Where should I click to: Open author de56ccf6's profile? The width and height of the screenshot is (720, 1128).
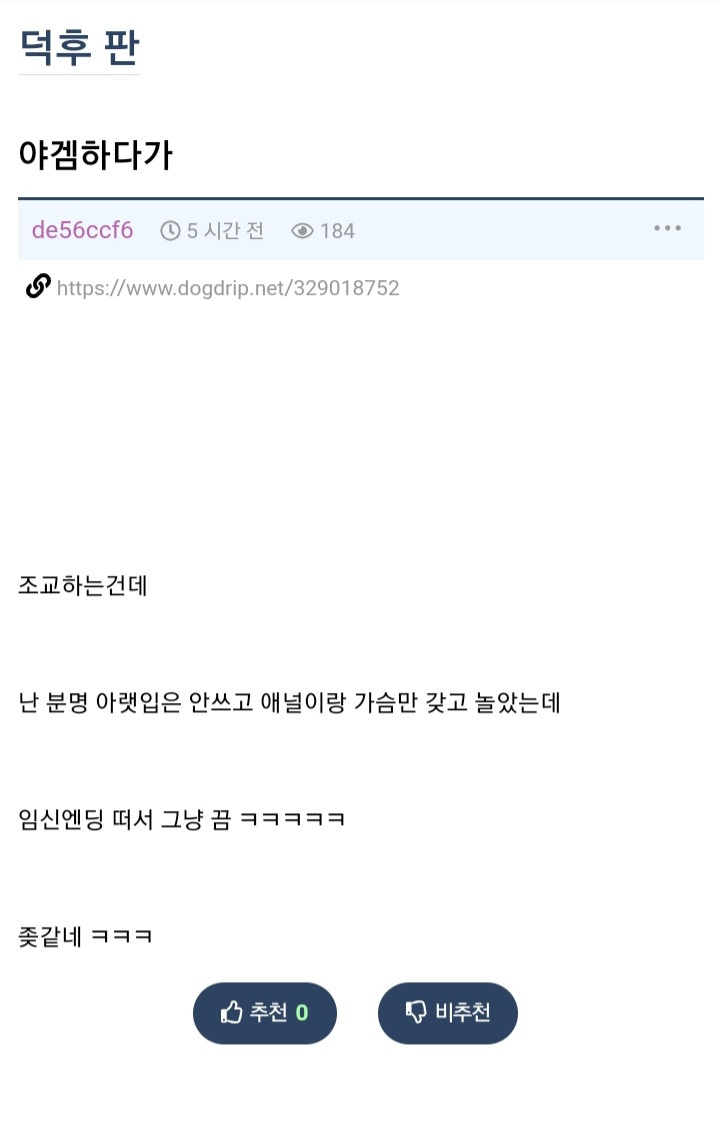click(82, 230)
